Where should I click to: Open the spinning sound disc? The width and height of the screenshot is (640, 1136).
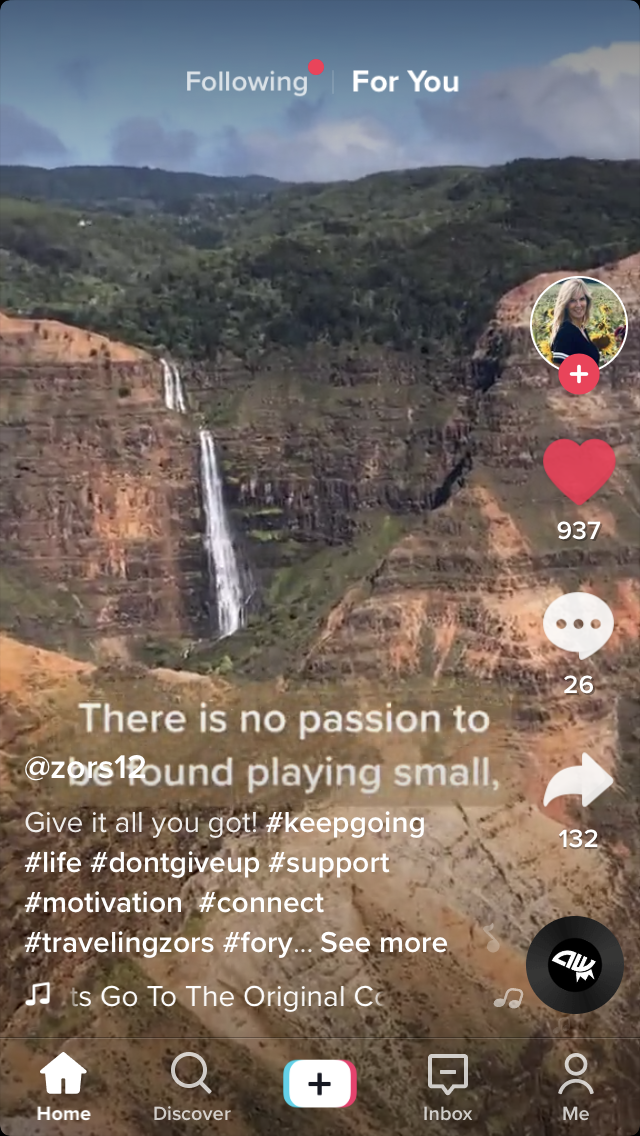[575, 965]
